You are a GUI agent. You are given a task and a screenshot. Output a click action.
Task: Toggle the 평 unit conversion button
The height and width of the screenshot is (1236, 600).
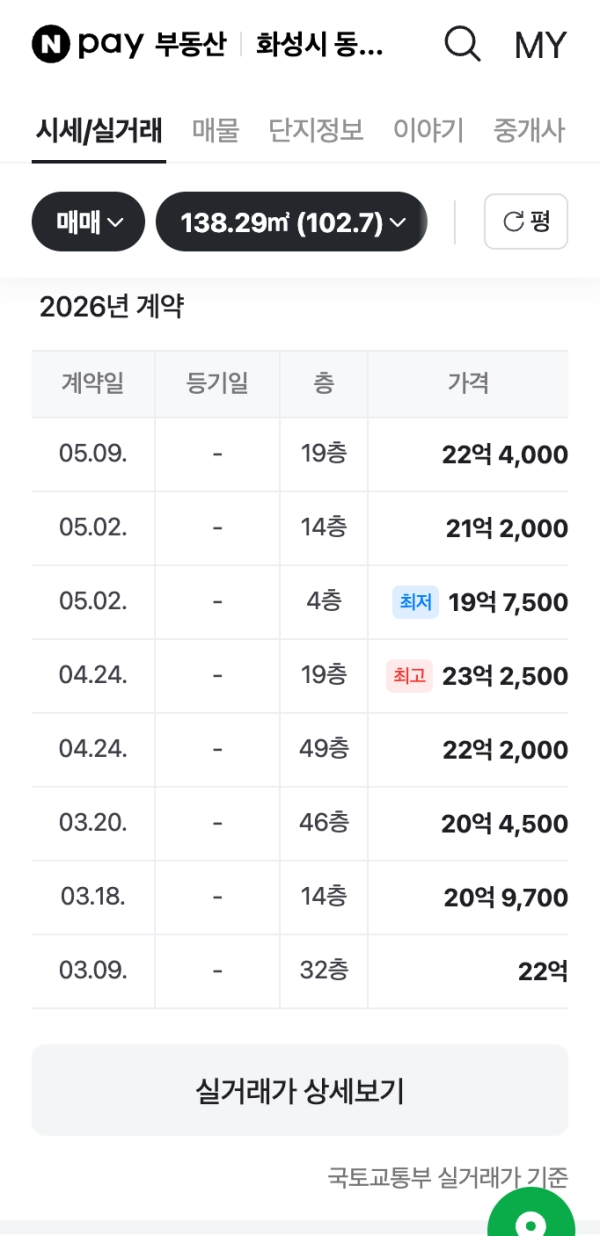526,221
